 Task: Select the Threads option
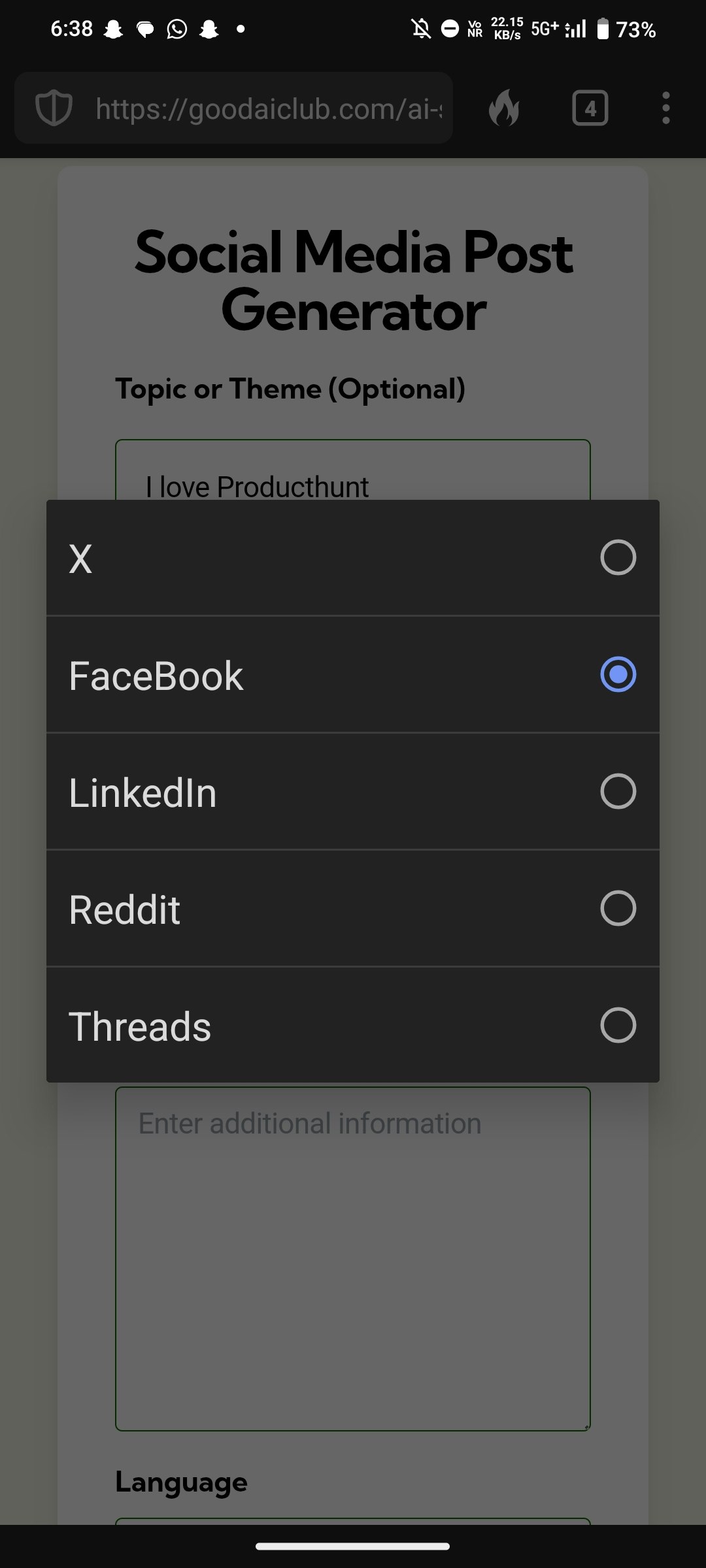coord(353,1026)
